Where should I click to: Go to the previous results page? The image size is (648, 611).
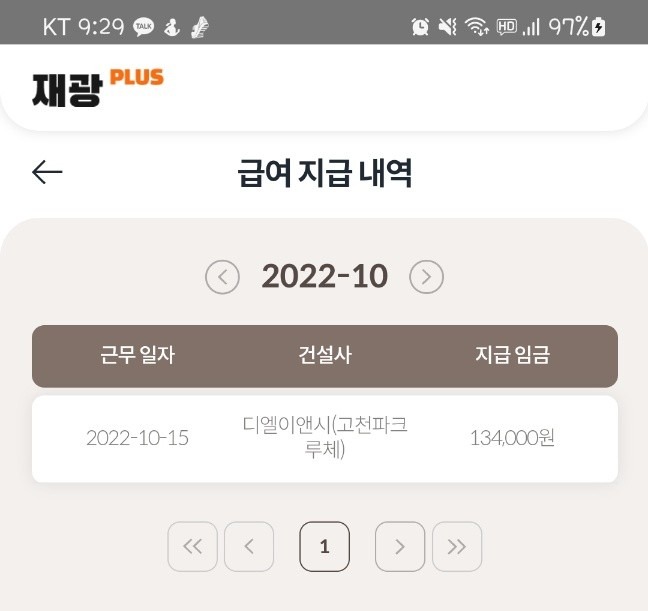coord(249,546)
